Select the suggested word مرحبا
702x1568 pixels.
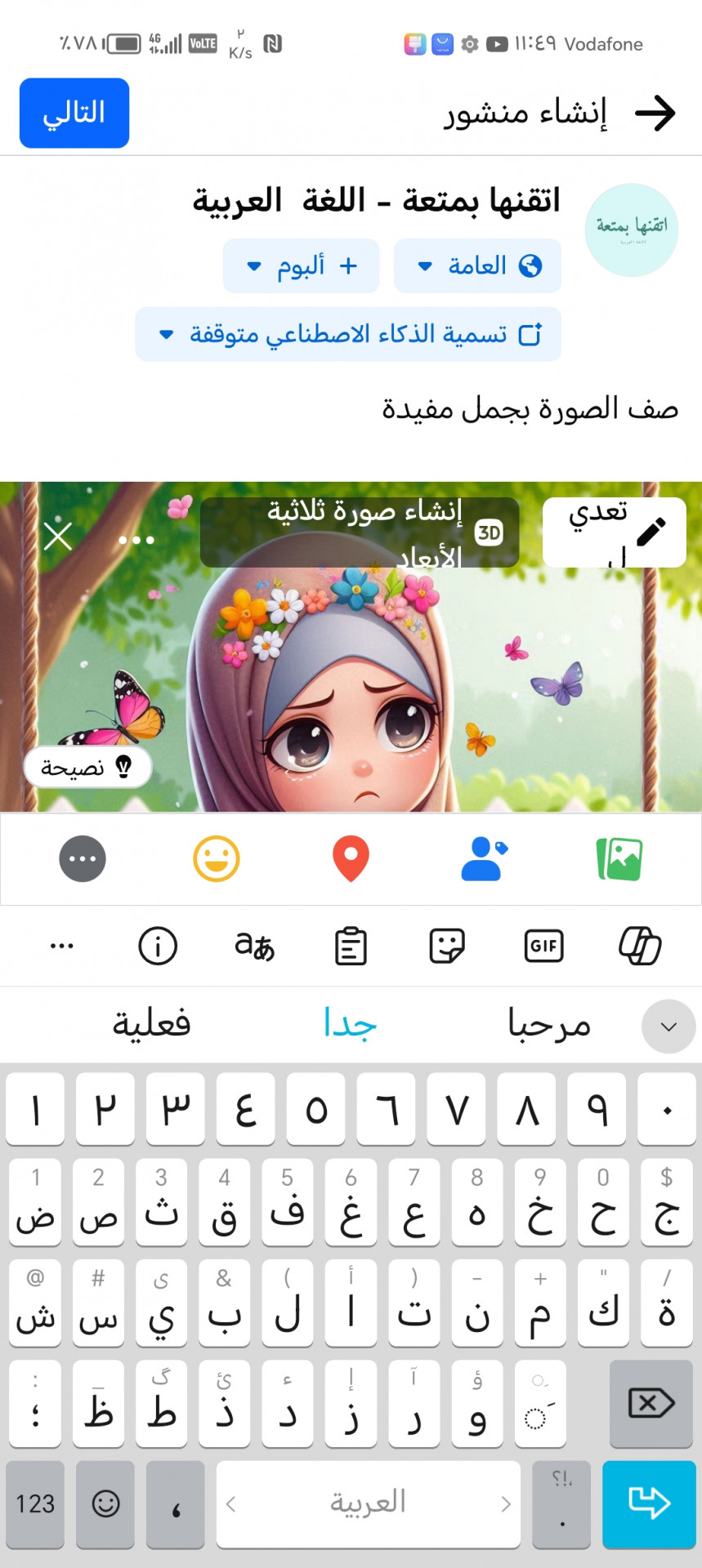pos(549,1024)
